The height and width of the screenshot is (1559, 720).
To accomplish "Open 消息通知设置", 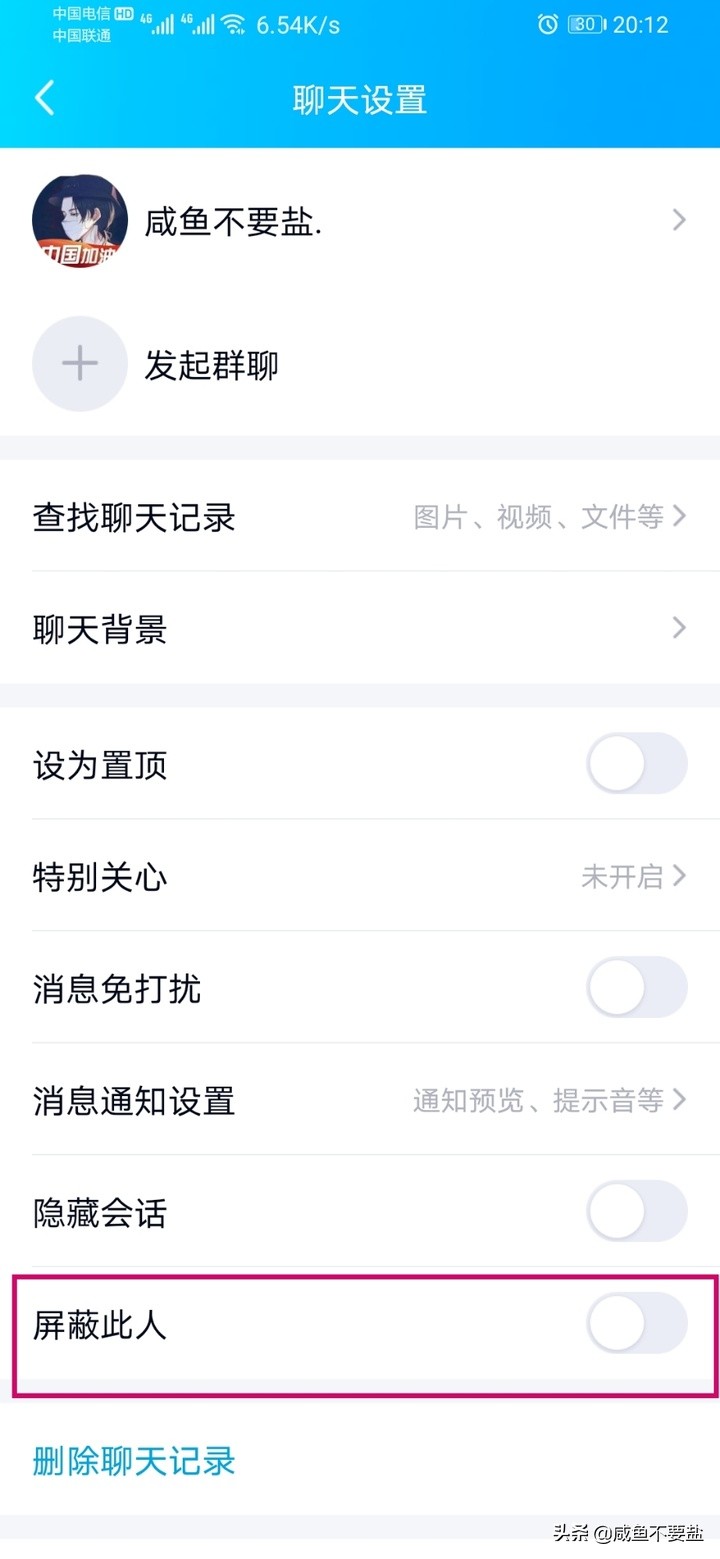I will 360,1101.
